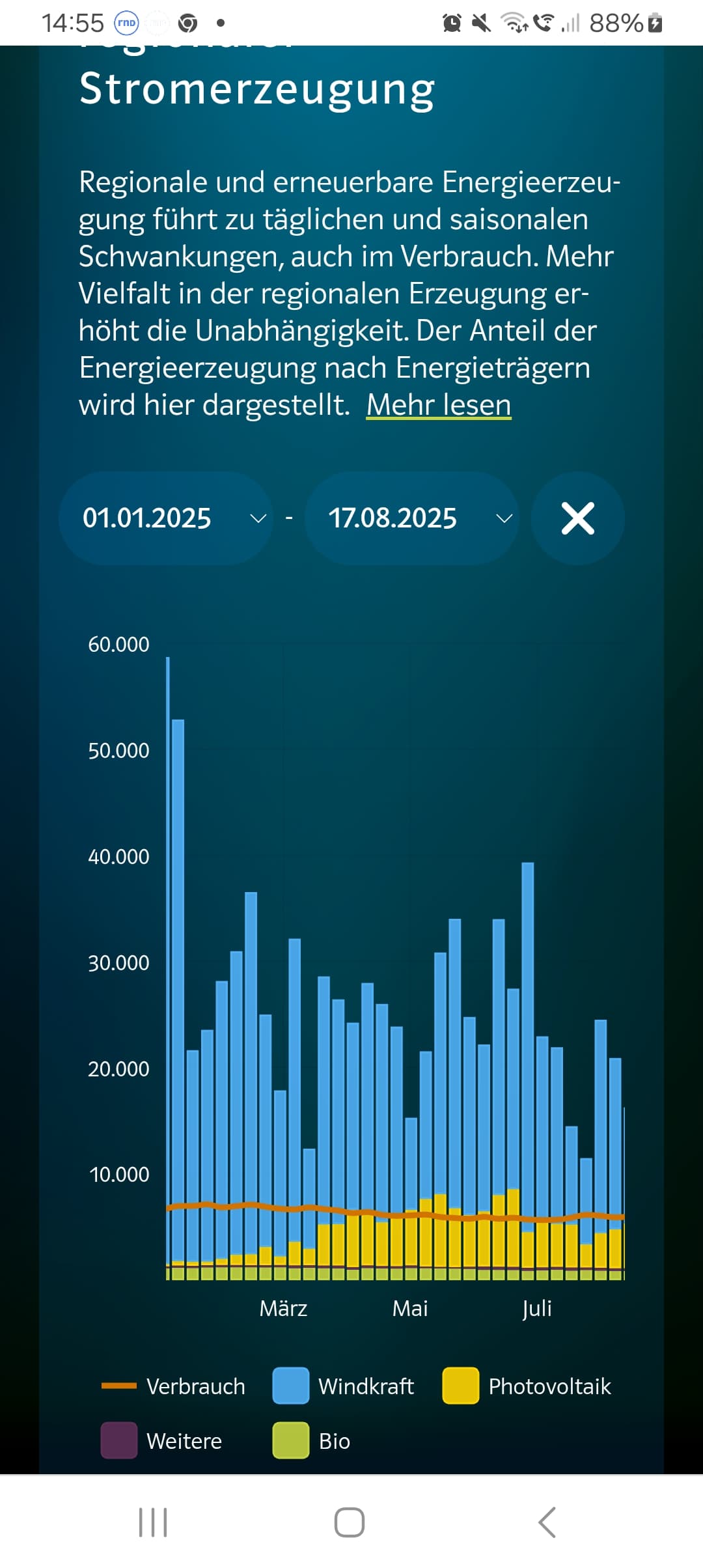703x1568 pixels.
Task: Toggle the Weitere legend entry
Action: pos(162,1440)
